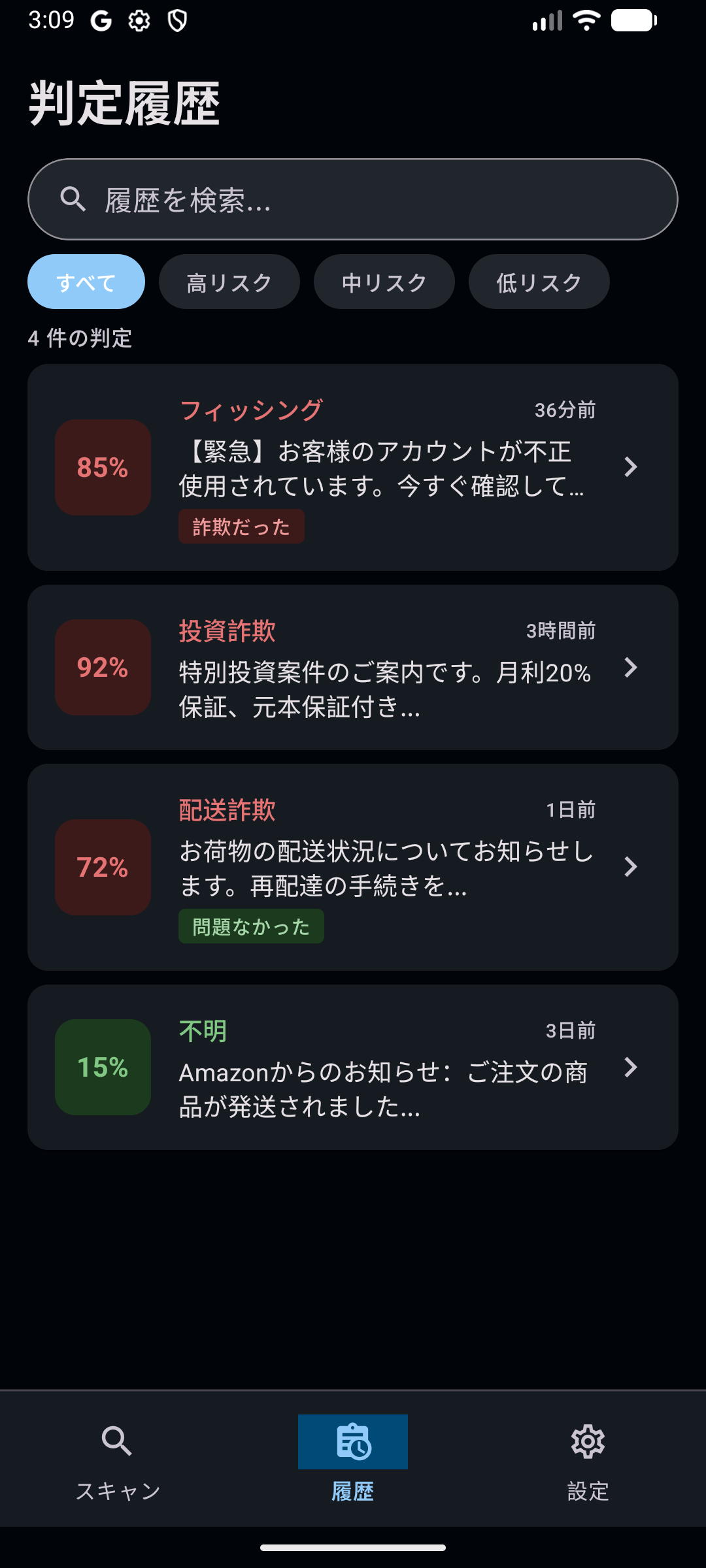
Task: Activate the 中リスク filter chip
Action: point(384,282)
